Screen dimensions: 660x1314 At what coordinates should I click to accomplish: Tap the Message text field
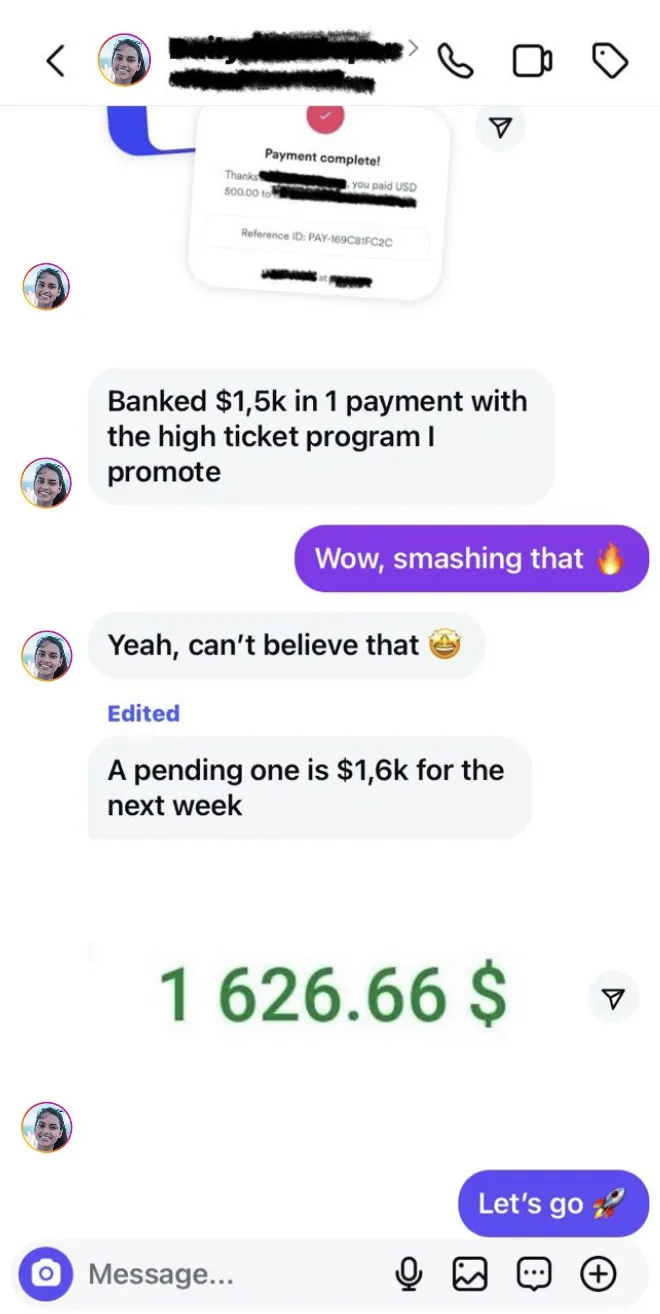tap(232, 1274)
